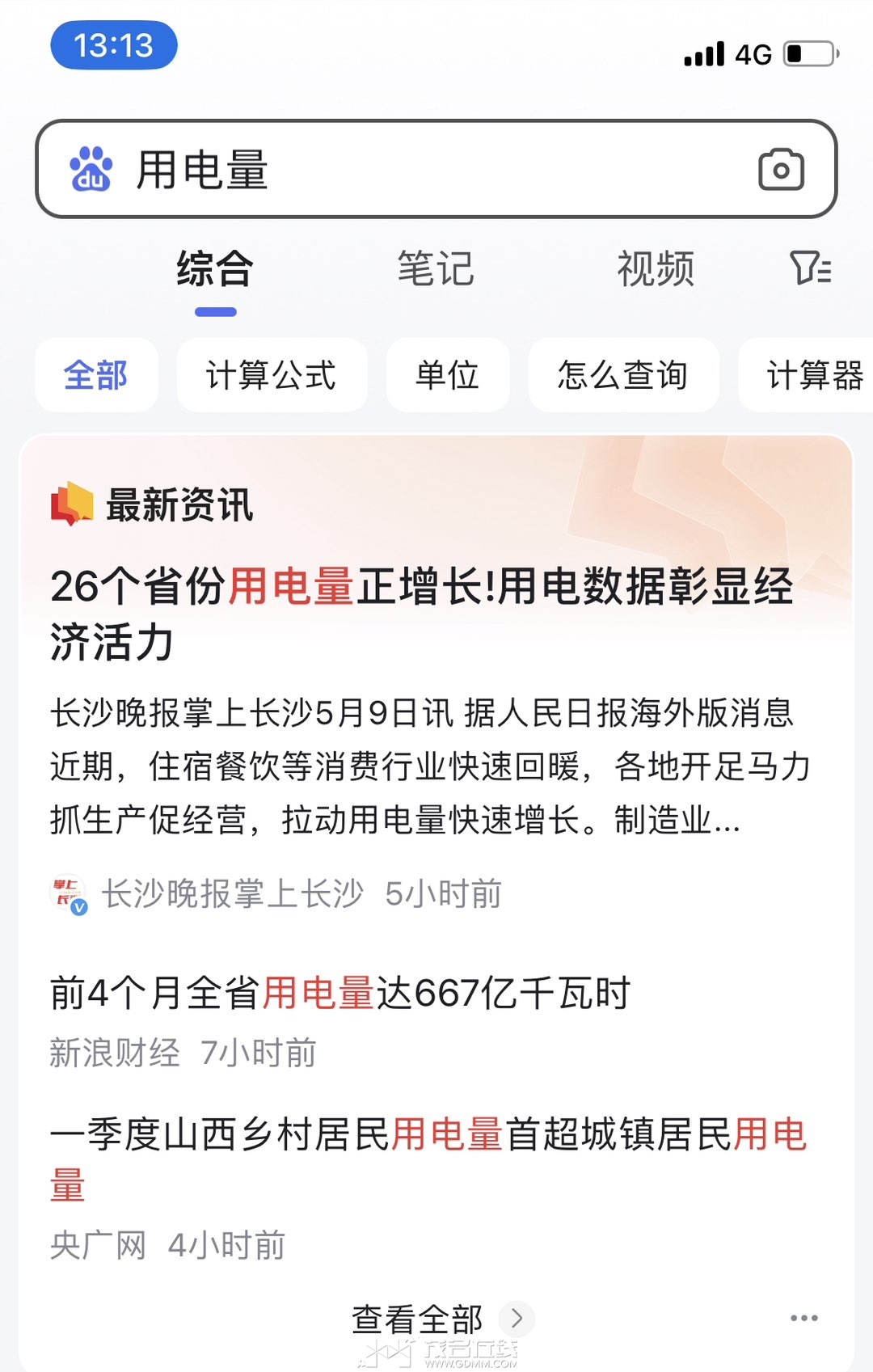Choose the 单位 chip
The image size is (873, 1372).
pyautogui.click(x=448, y=375)
